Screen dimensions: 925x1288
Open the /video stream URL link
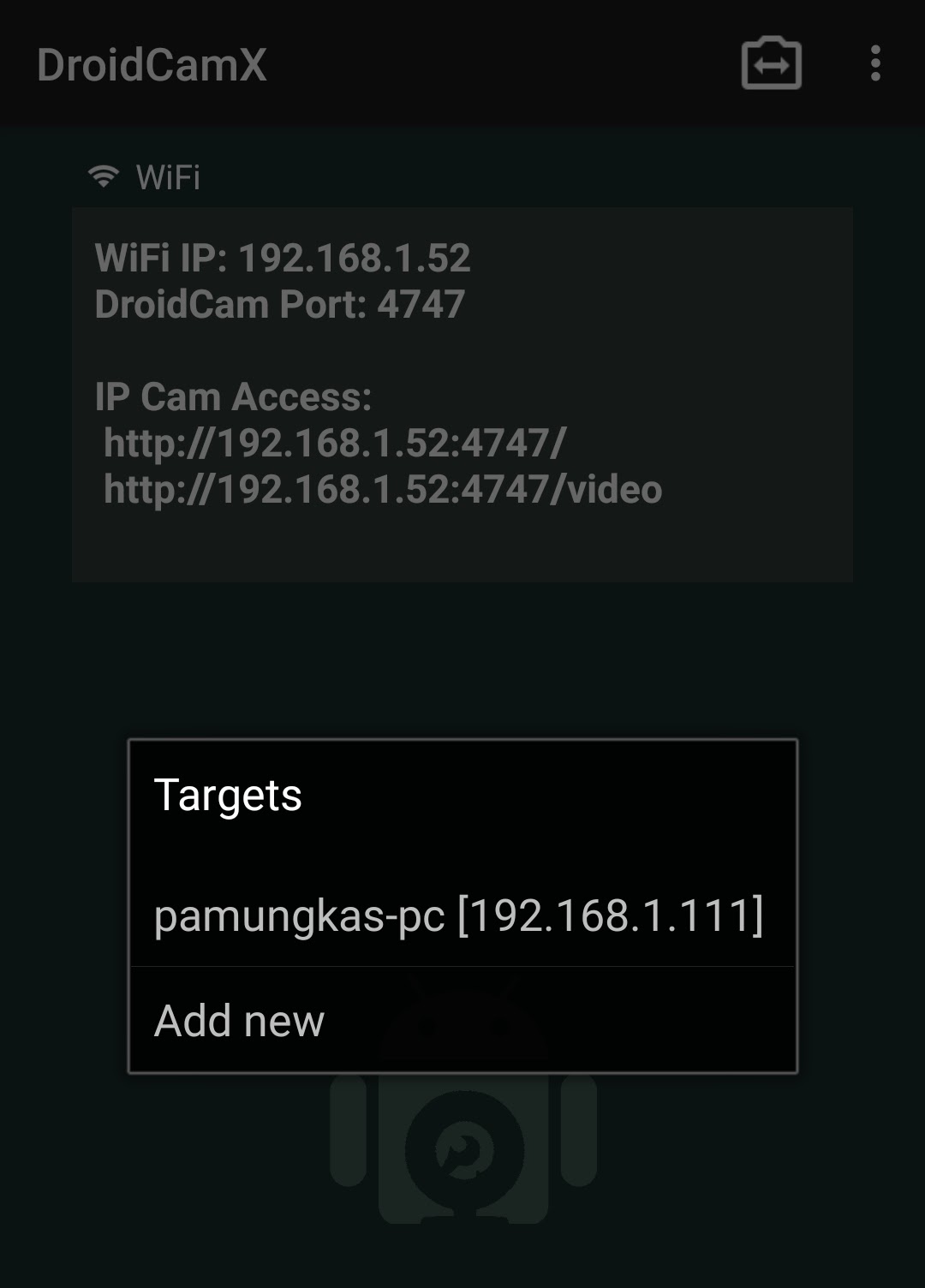(x=384, y=490)
